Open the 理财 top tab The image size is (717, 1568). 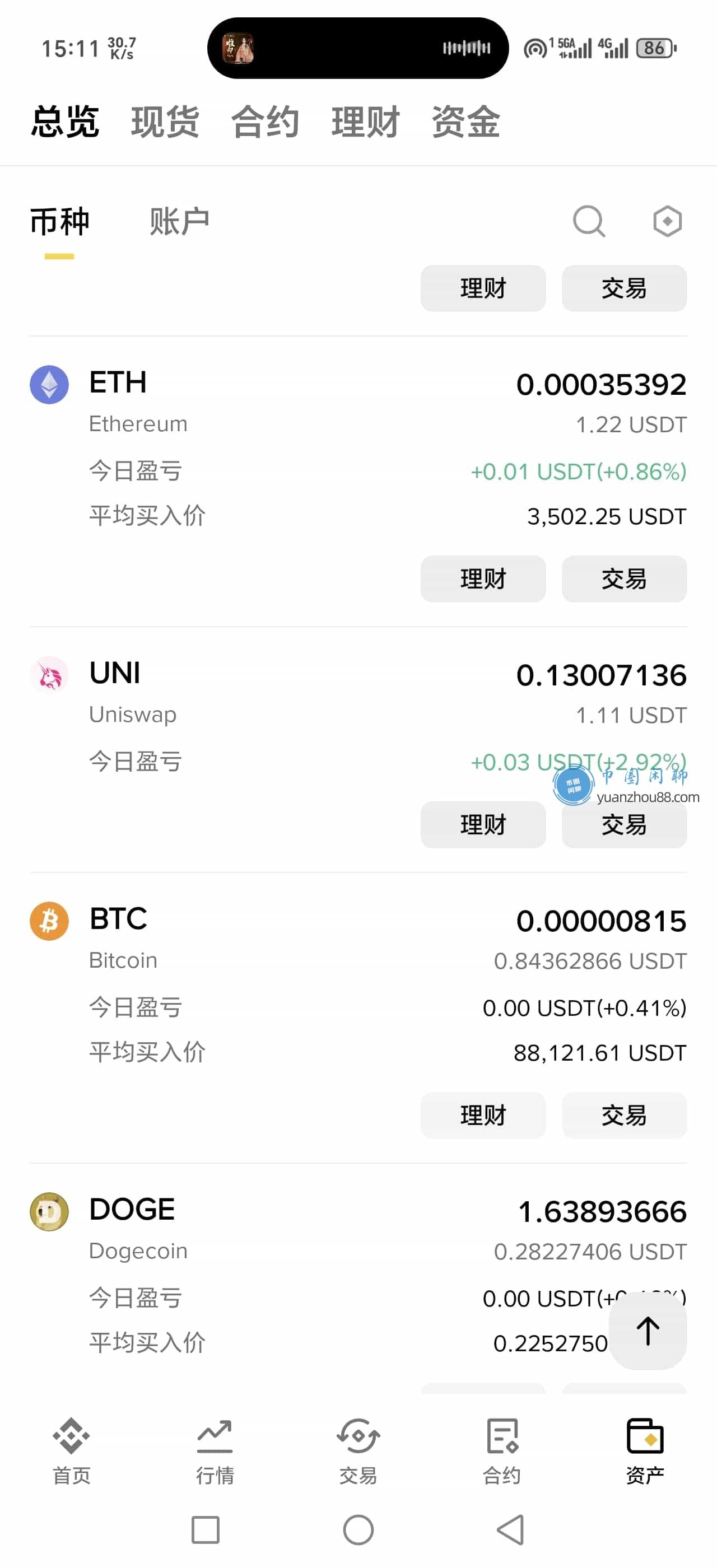[x=365, y=122]
